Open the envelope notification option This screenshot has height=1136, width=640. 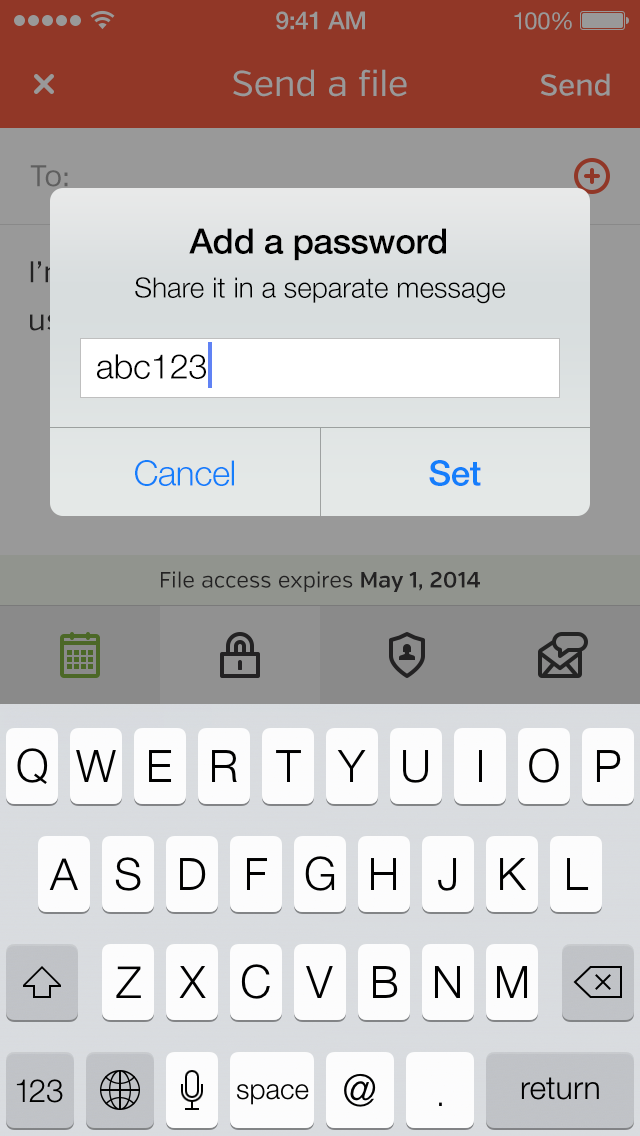point(562,655)
